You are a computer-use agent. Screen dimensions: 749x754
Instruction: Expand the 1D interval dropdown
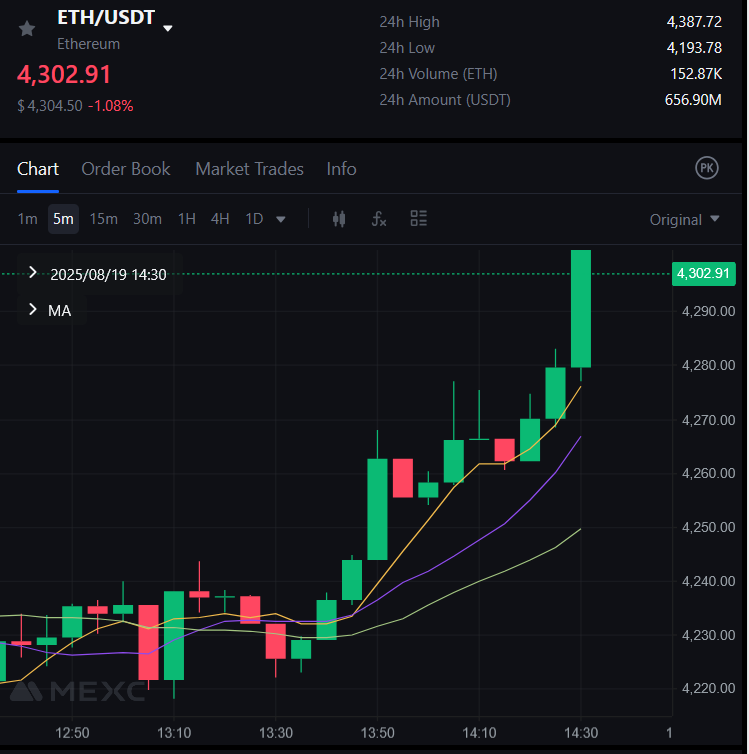tap(266, 219)
